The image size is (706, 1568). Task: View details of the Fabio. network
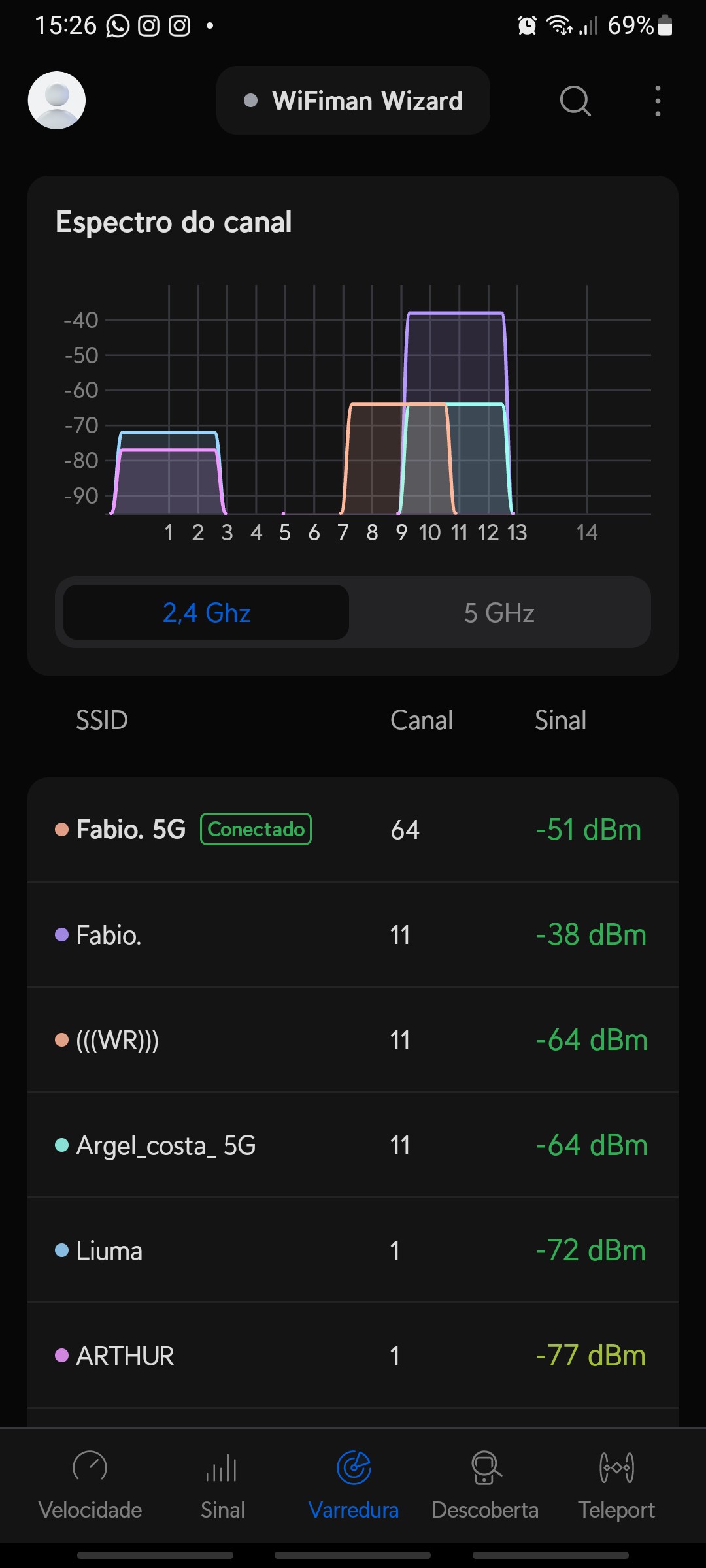coord(353,935)
